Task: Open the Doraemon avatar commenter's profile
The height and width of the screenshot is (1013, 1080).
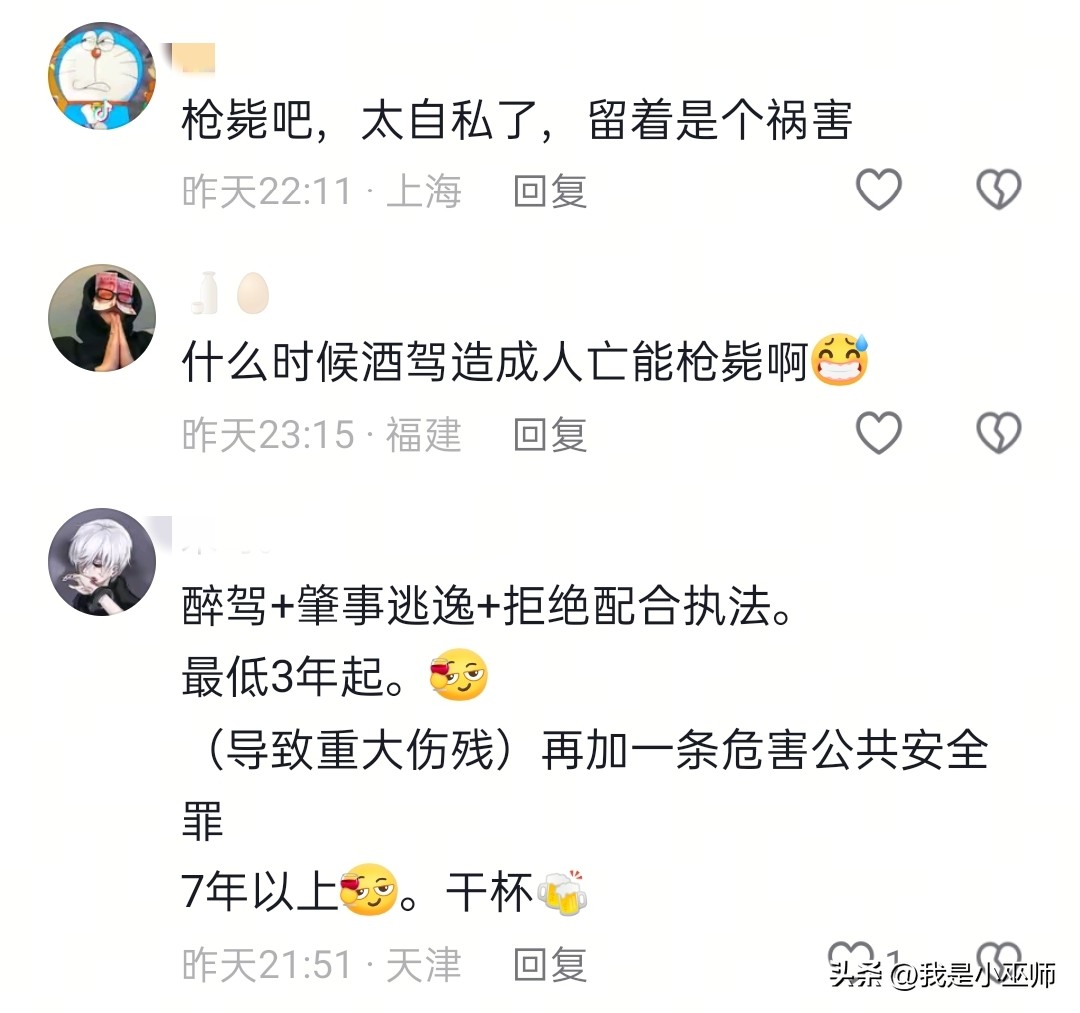Action: [102, 76]
